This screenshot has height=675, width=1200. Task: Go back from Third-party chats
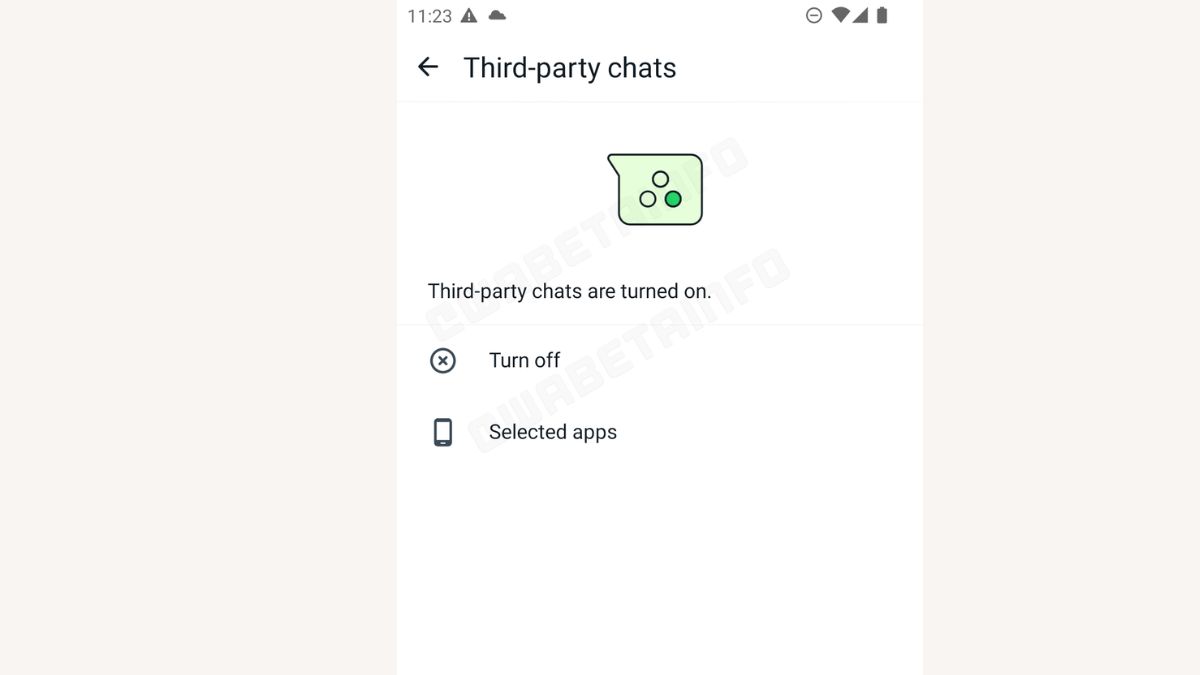tap(428, 67)
